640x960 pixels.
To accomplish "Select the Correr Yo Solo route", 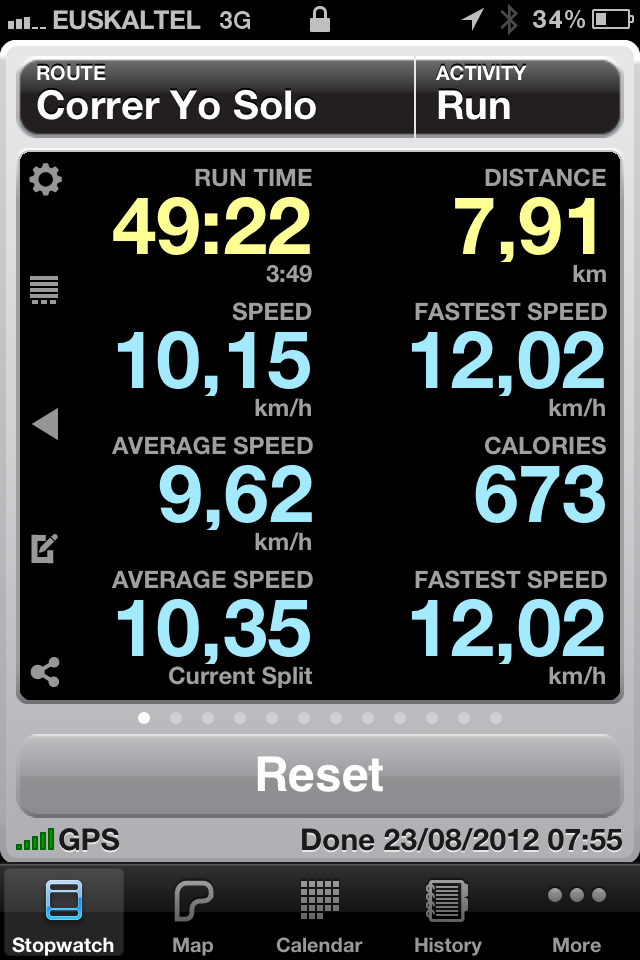I will pos(215,97).
